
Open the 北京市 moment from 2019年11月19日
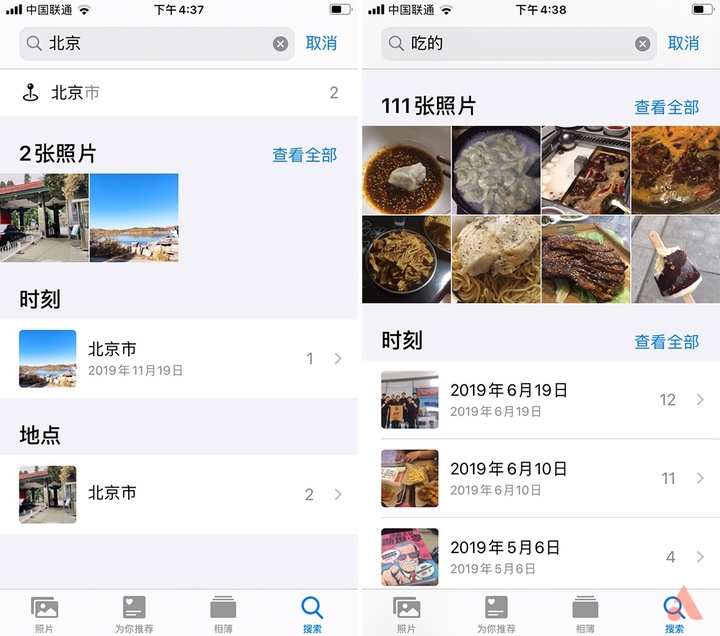(178, 358)
